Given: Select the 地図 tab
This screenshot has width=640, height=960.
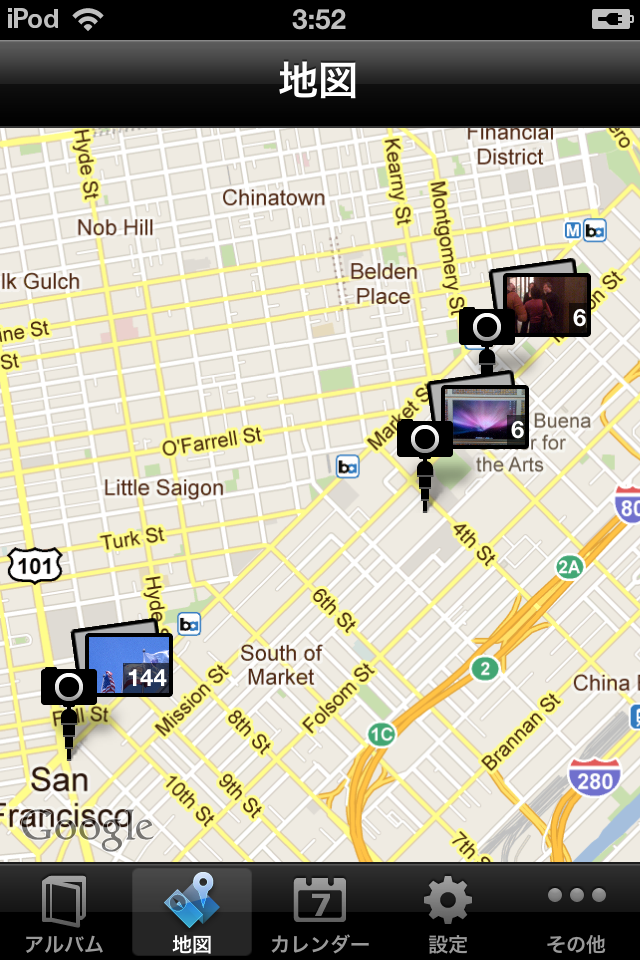Looking at the screenshot, I should click(192, 912).
